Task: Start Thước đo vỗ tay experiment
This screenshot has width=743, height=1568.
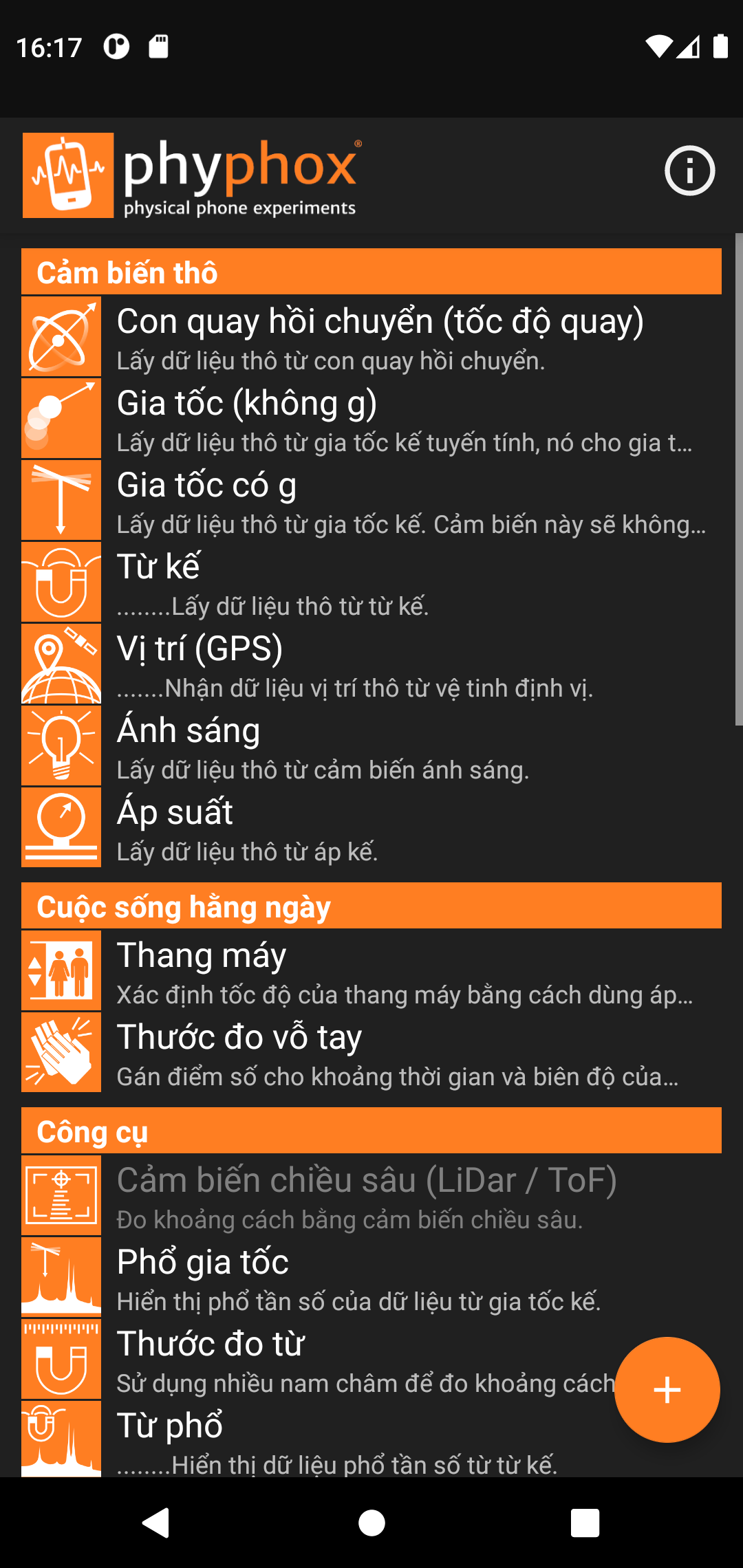Action: (x=371, y=1053)
